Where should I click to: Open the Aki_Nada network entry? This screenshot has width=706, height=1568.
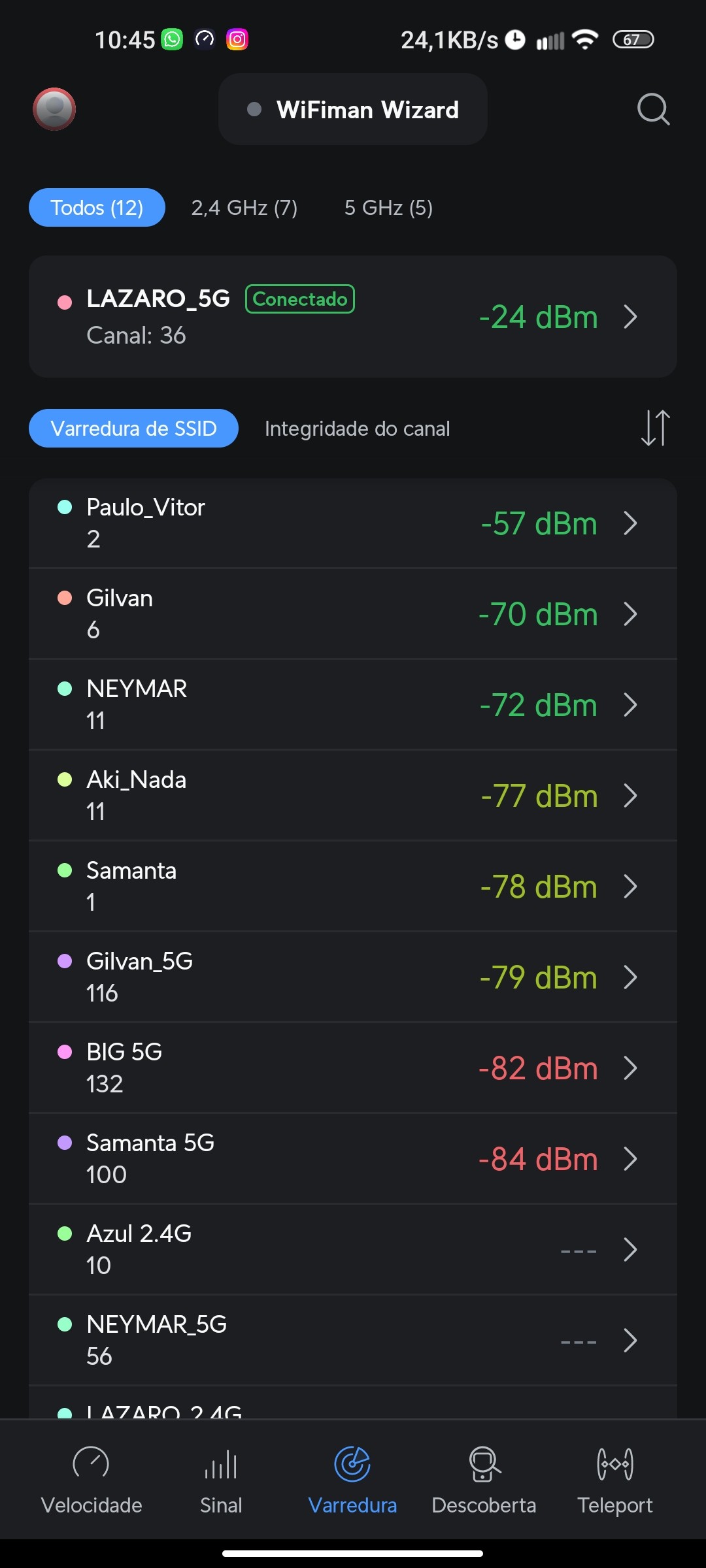(x=353, y=796)
